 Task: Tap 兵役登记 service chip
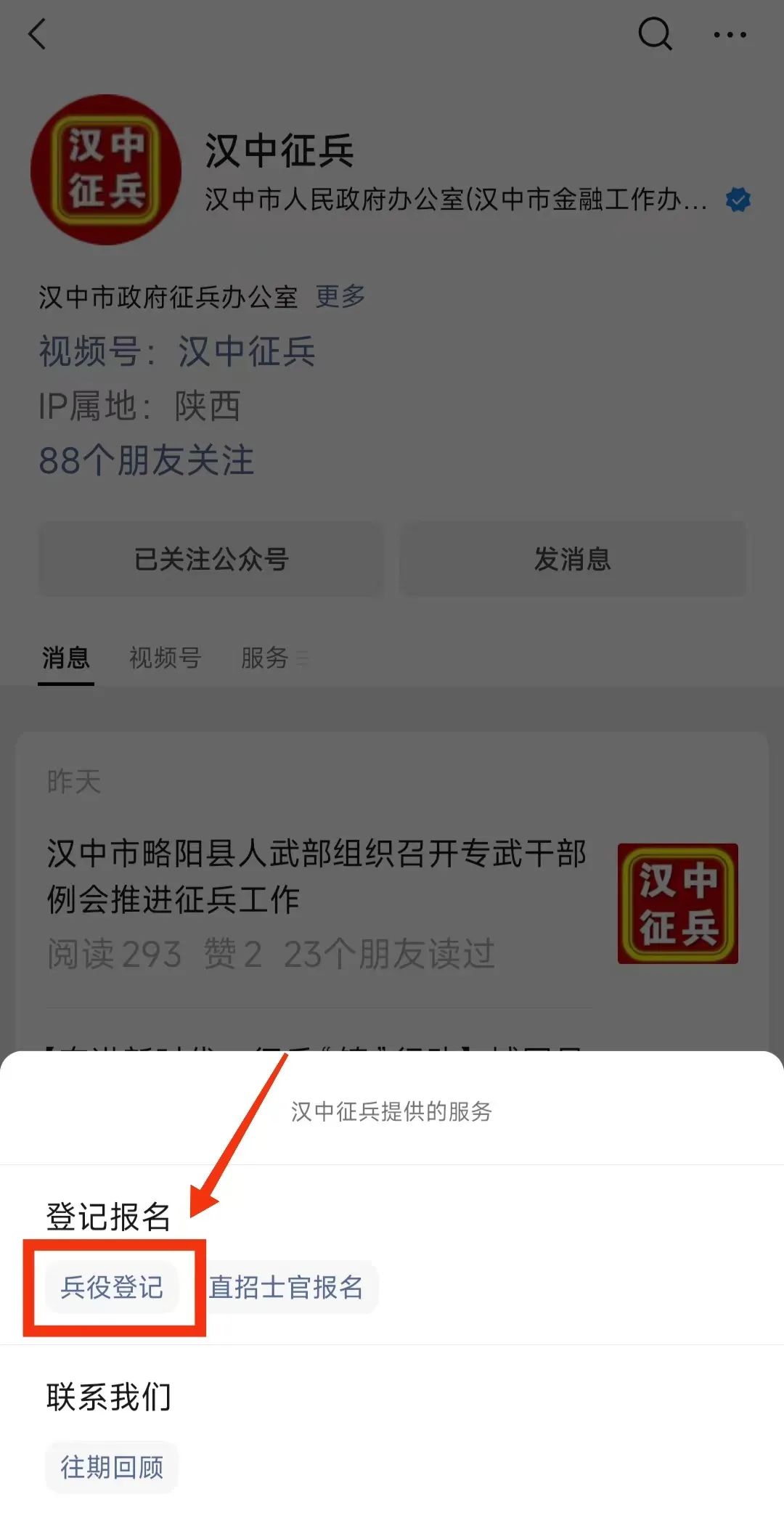(x=112, y=1287)
